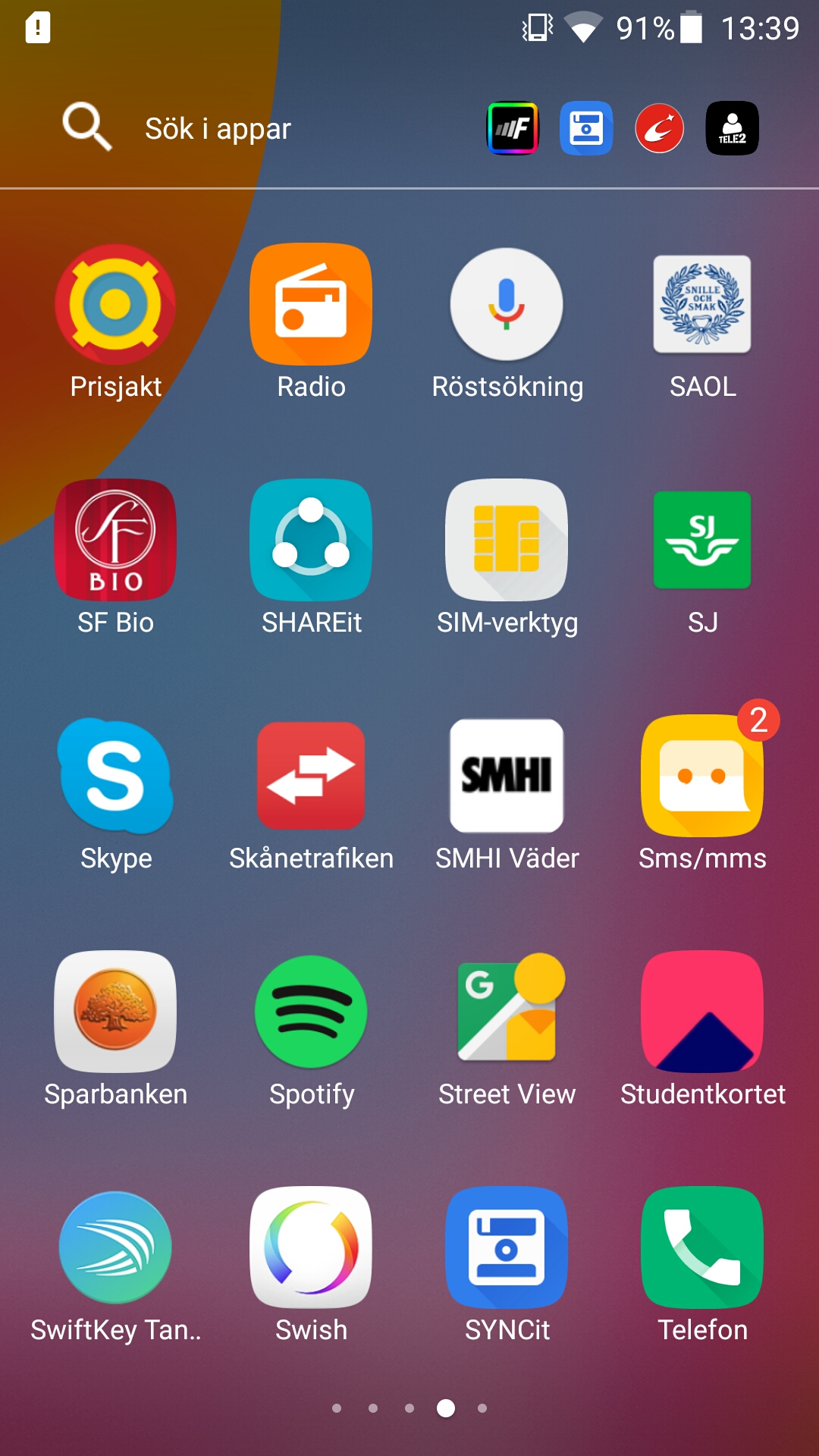Image resolution: width=819 pixels, height=1456 pixels.
Task: Launch Spotify
Action: tap(311, 1012)
